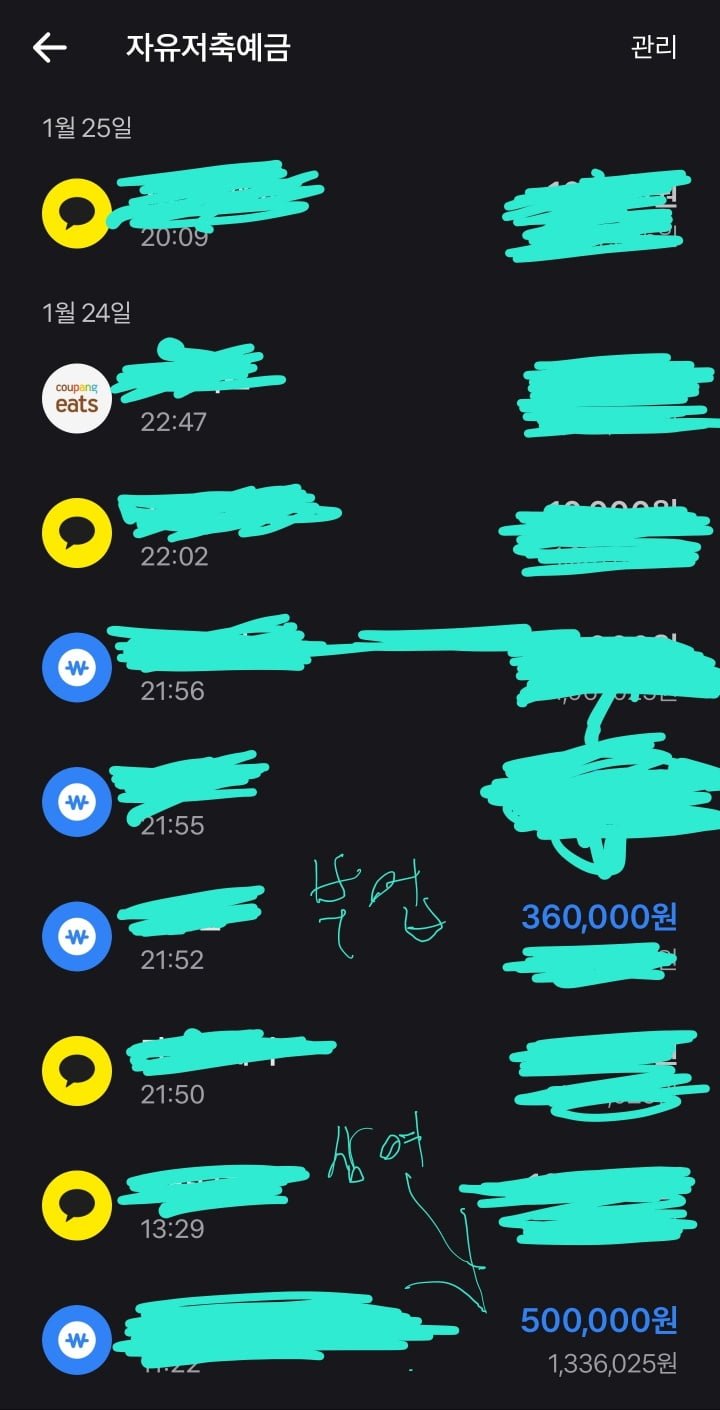Image resolution: width=720 pixels, height=1410 pixels.
Task: Open the transaction at 20:09 on 1월 25일
Action: pyautogui.click(x=360, y=215)
